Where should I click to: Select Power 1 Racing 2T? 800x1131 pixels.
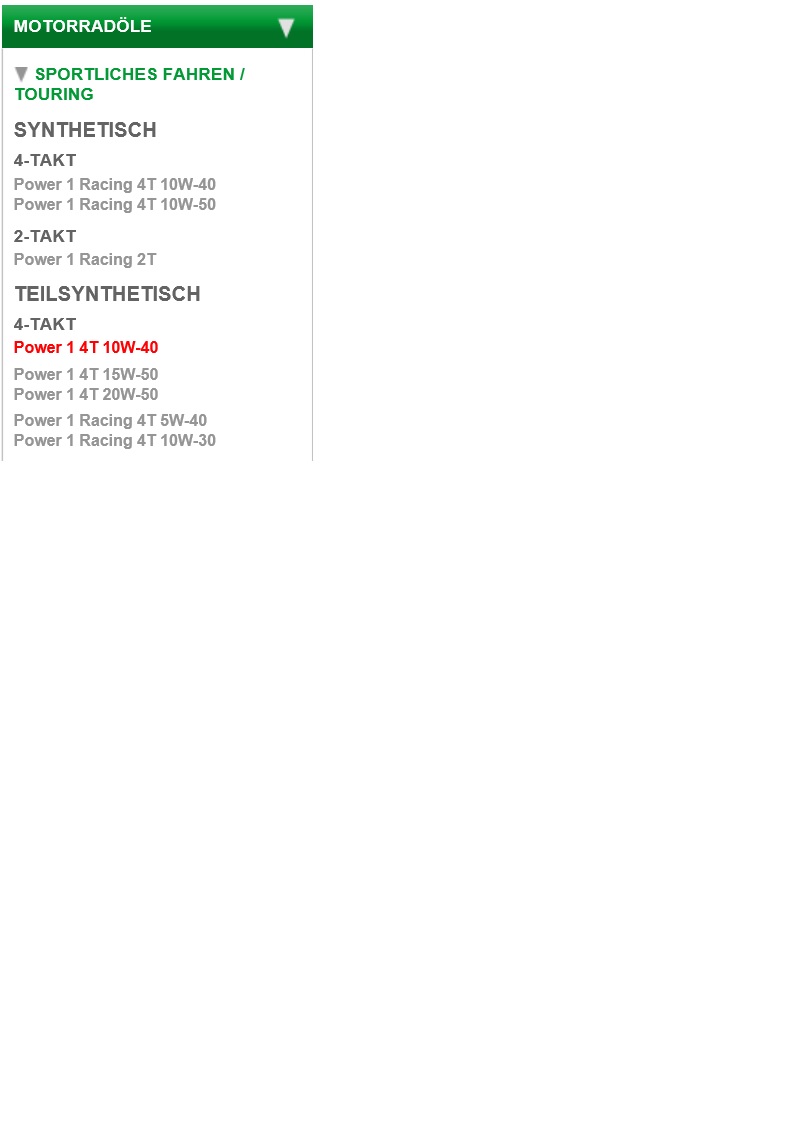(x=85, y=259)
